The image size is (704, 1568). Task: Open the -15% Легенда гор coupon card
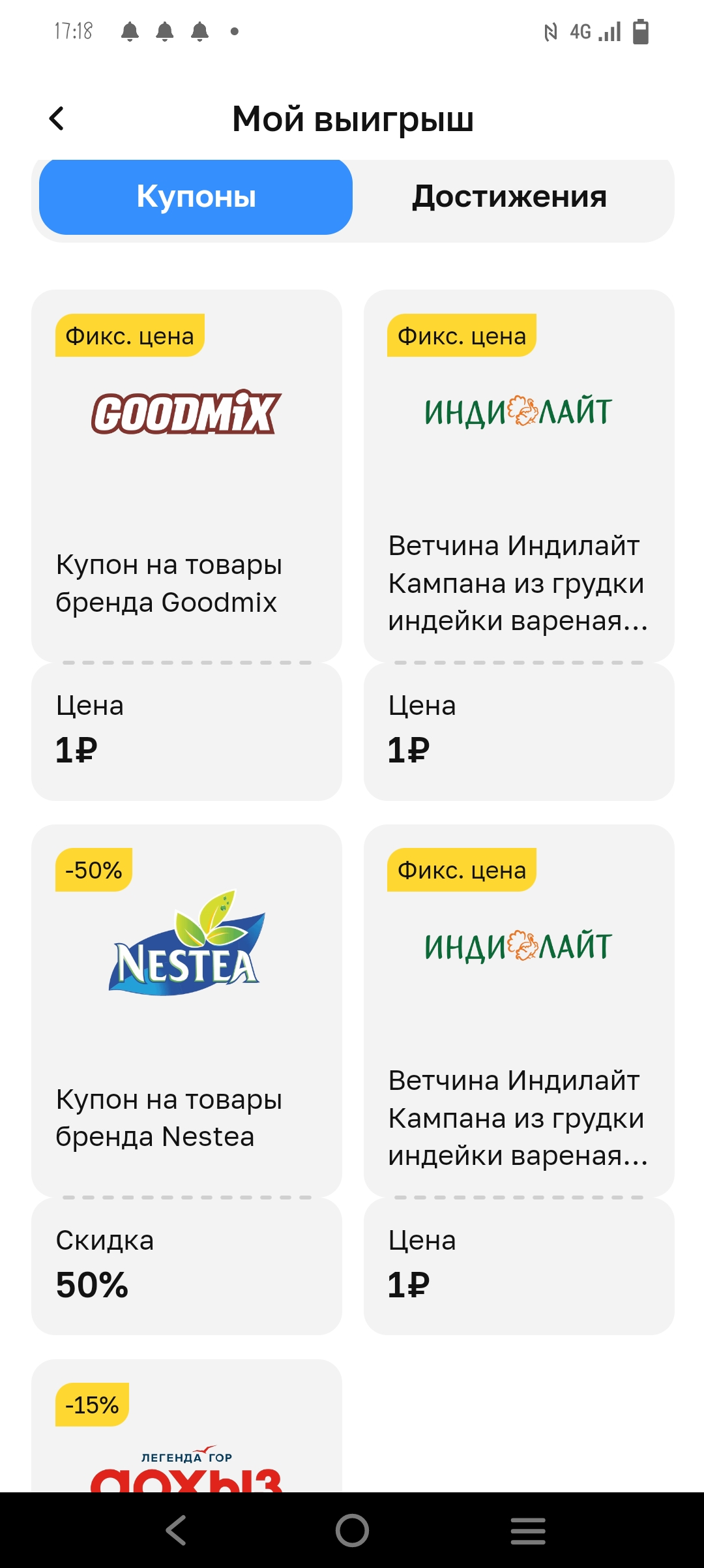(x=186, y=1426)
